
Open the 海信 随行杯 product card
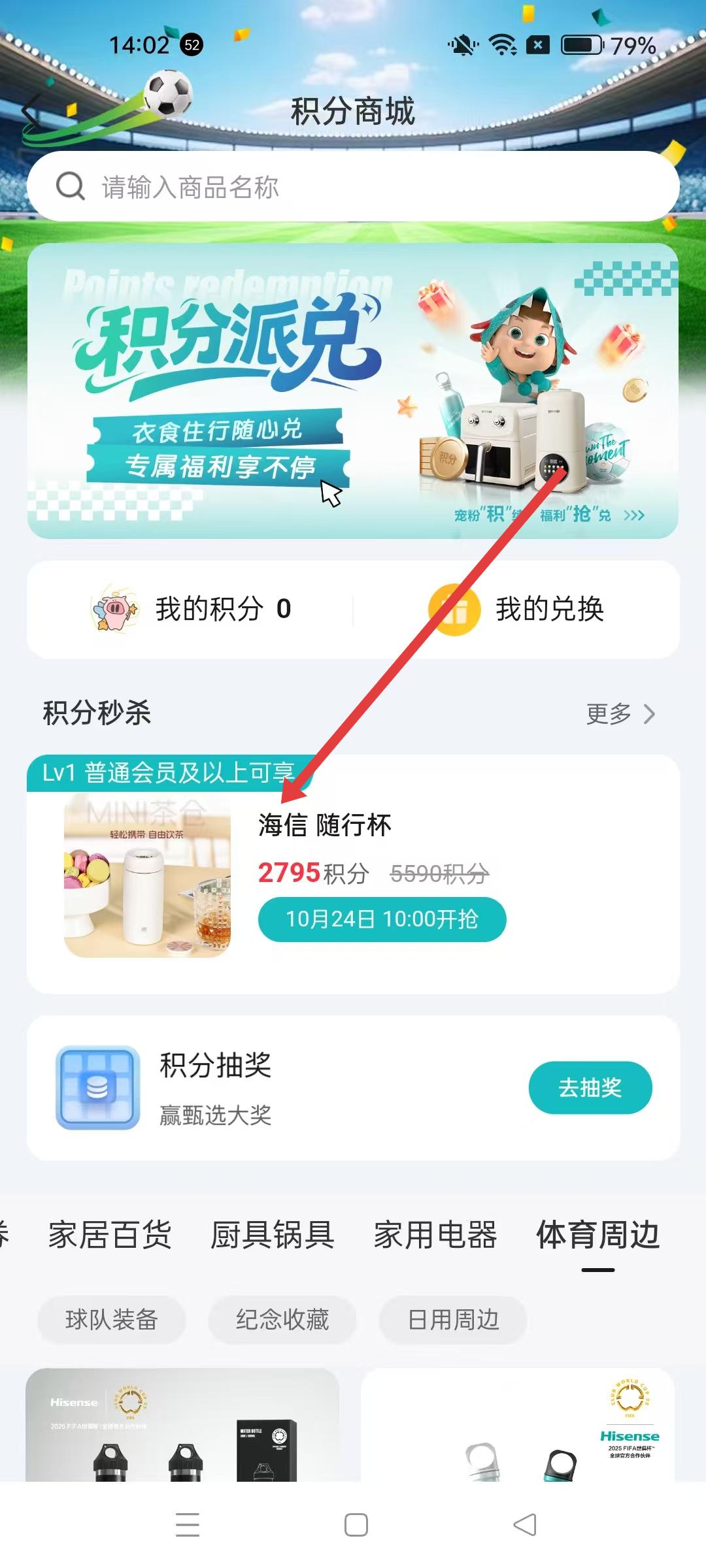pyautogui.click(x=353, y=874)
